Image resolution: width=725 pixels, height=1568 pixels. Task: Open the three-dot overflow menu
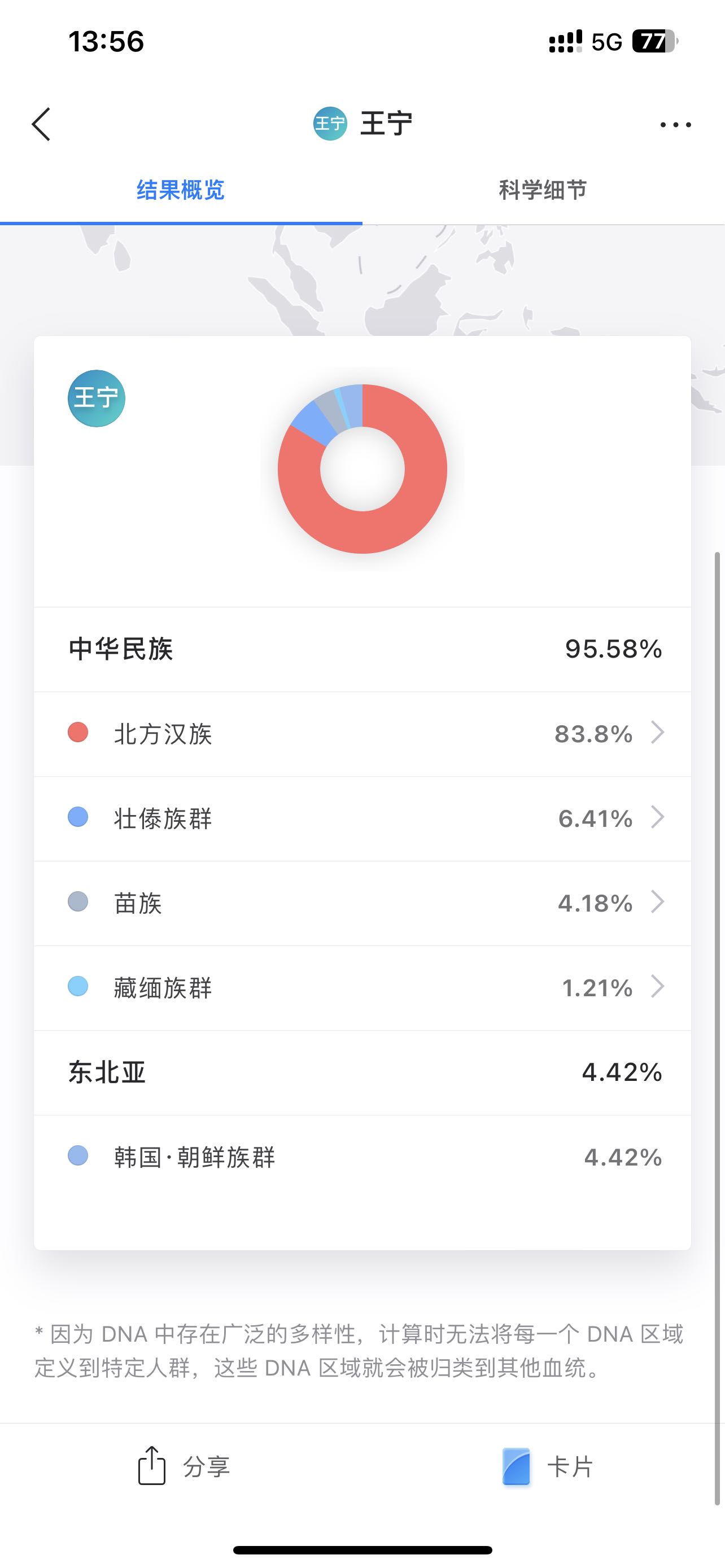point(676,125)
